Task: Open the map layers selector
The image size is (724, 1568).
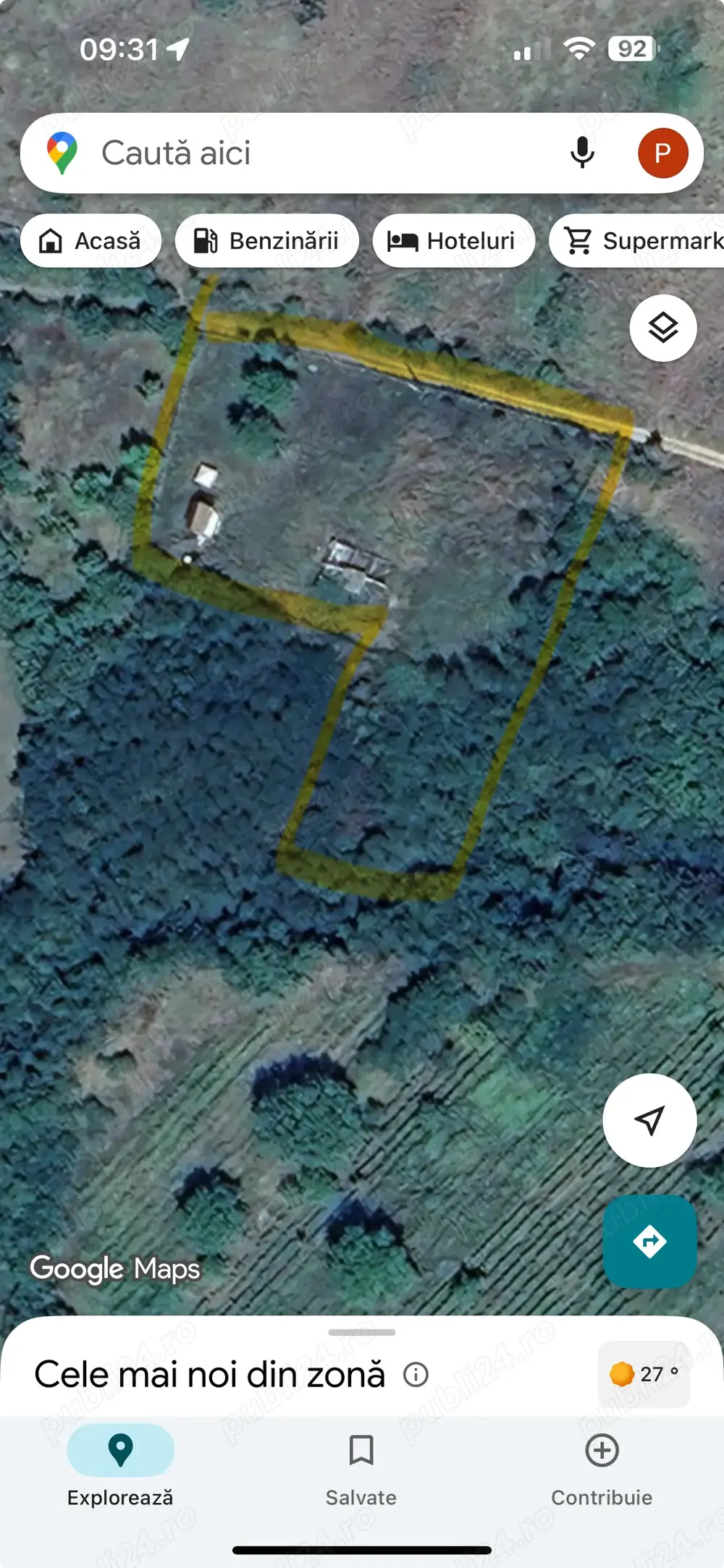Action: (x=662, y=329)
